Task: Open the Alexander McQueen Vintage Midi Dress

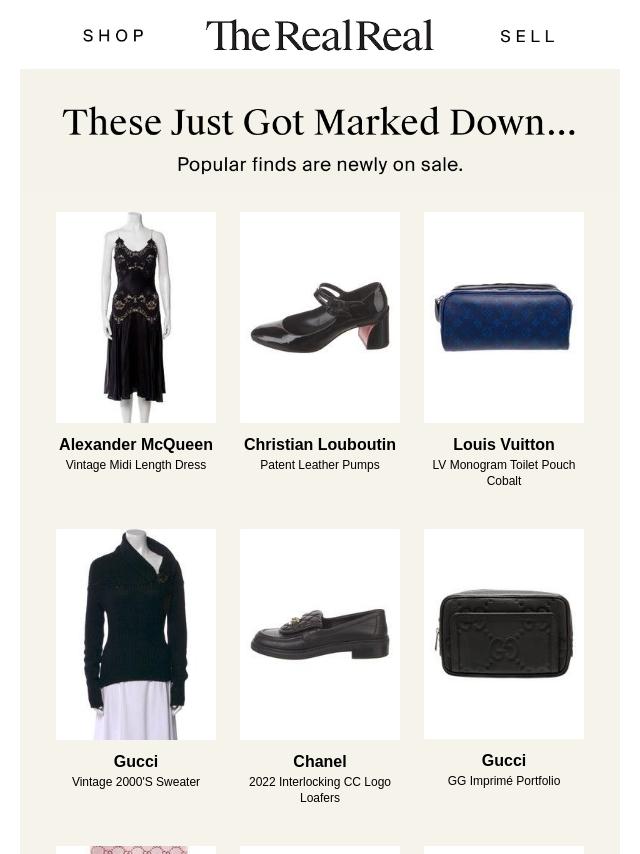Action: [136, 317]
